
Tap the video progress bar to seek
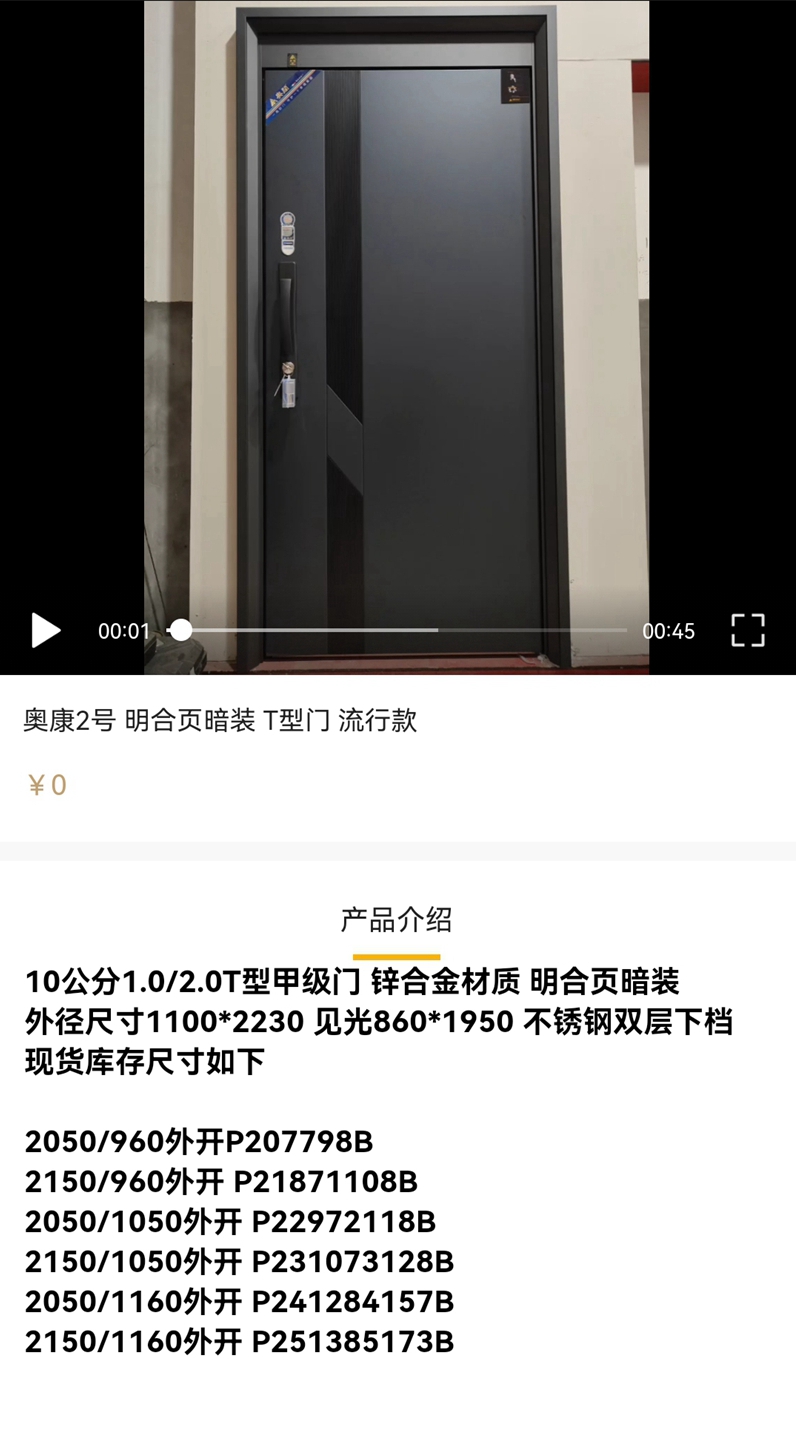pos(400,630)
